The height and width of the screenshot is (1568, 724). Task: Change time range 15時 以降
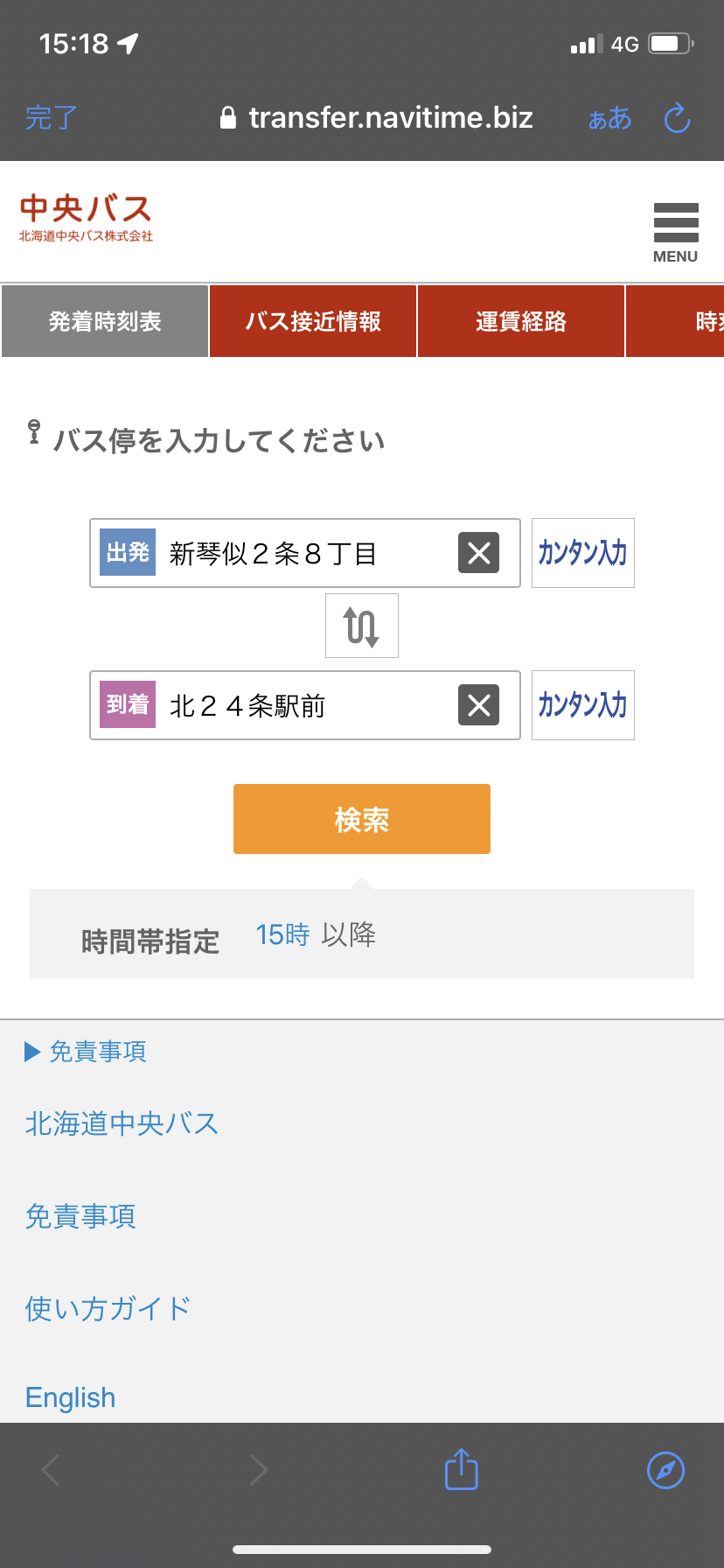point(316,934)
